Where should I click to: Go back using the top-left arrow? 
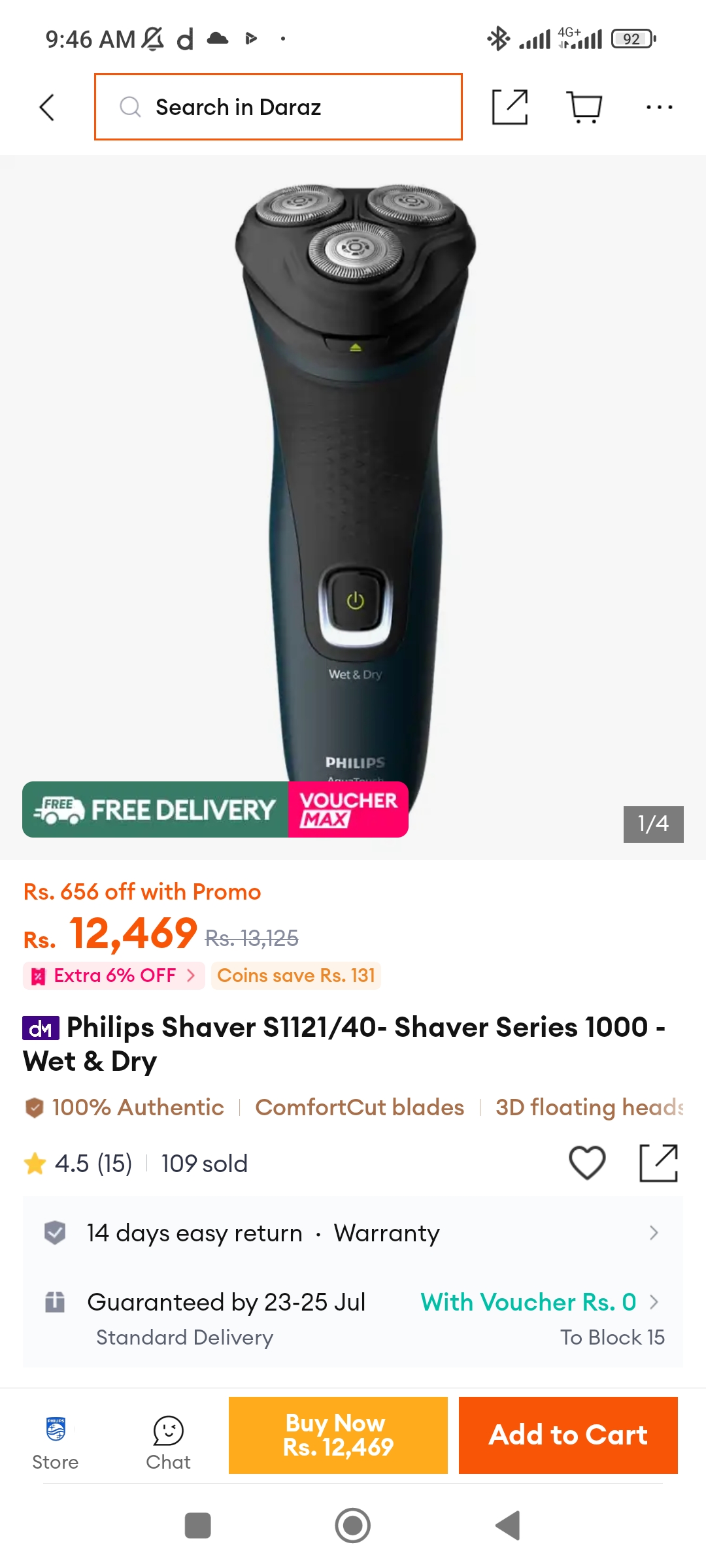coord(47,107)
